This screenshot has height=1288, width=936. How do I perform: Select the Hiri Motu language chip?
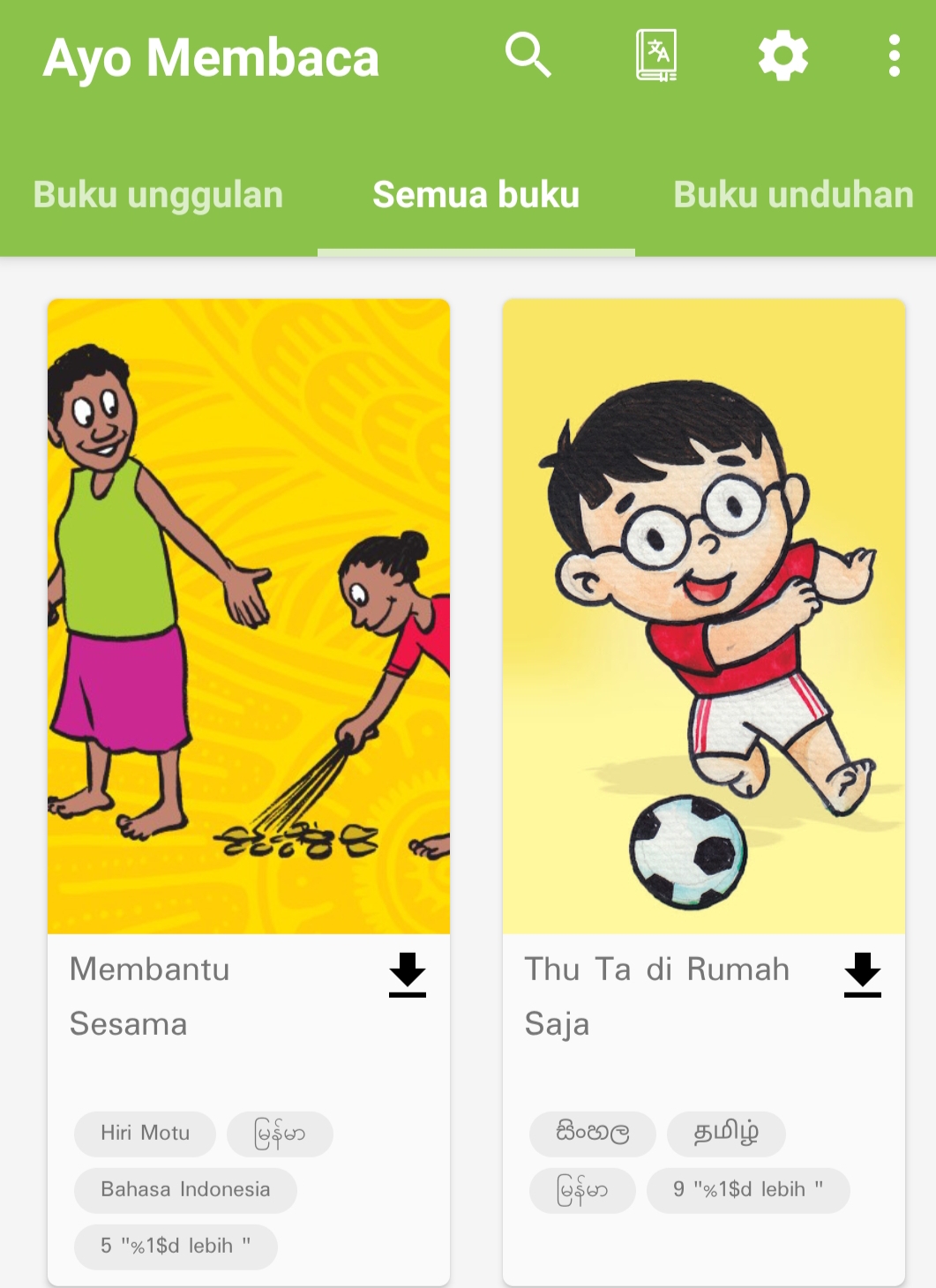point(145,1134)
